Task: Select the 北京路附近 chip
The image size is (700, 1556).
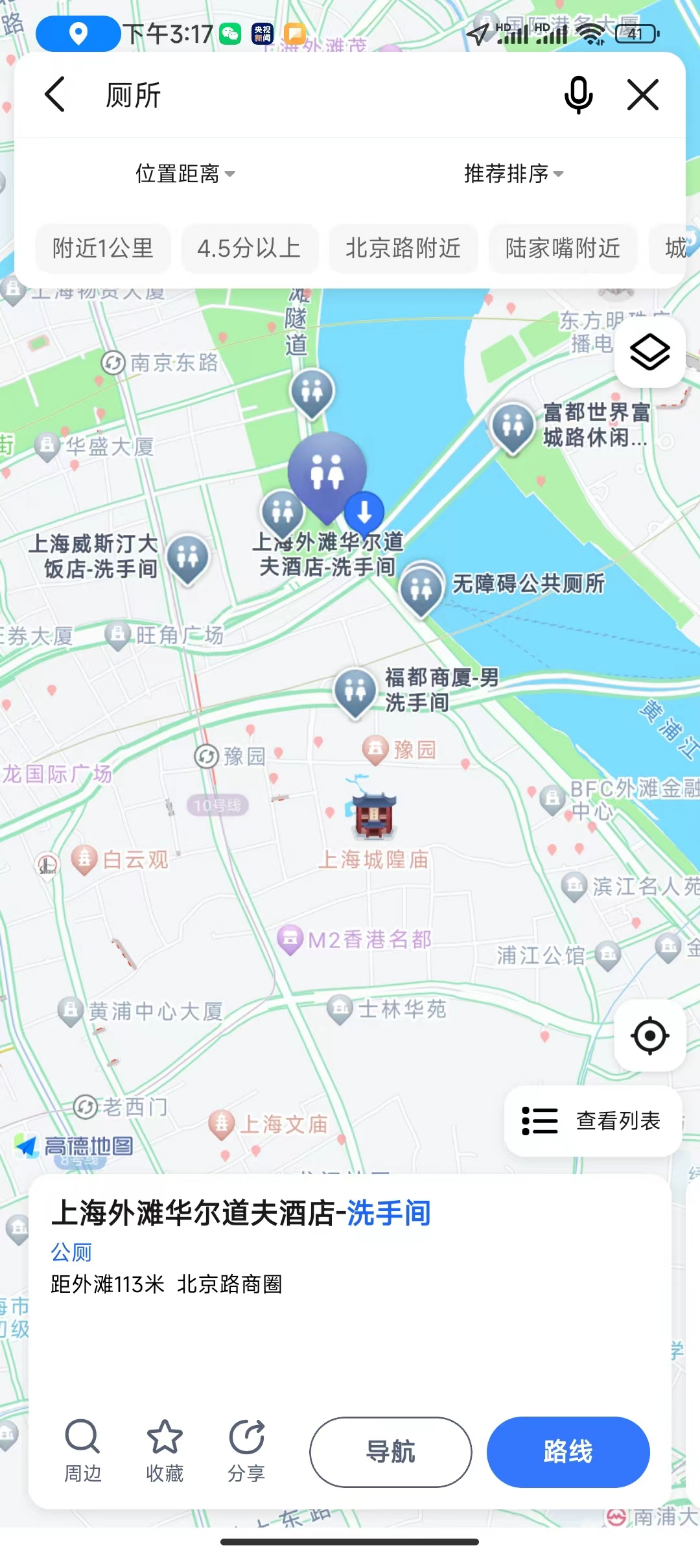Action: point(403,248)
